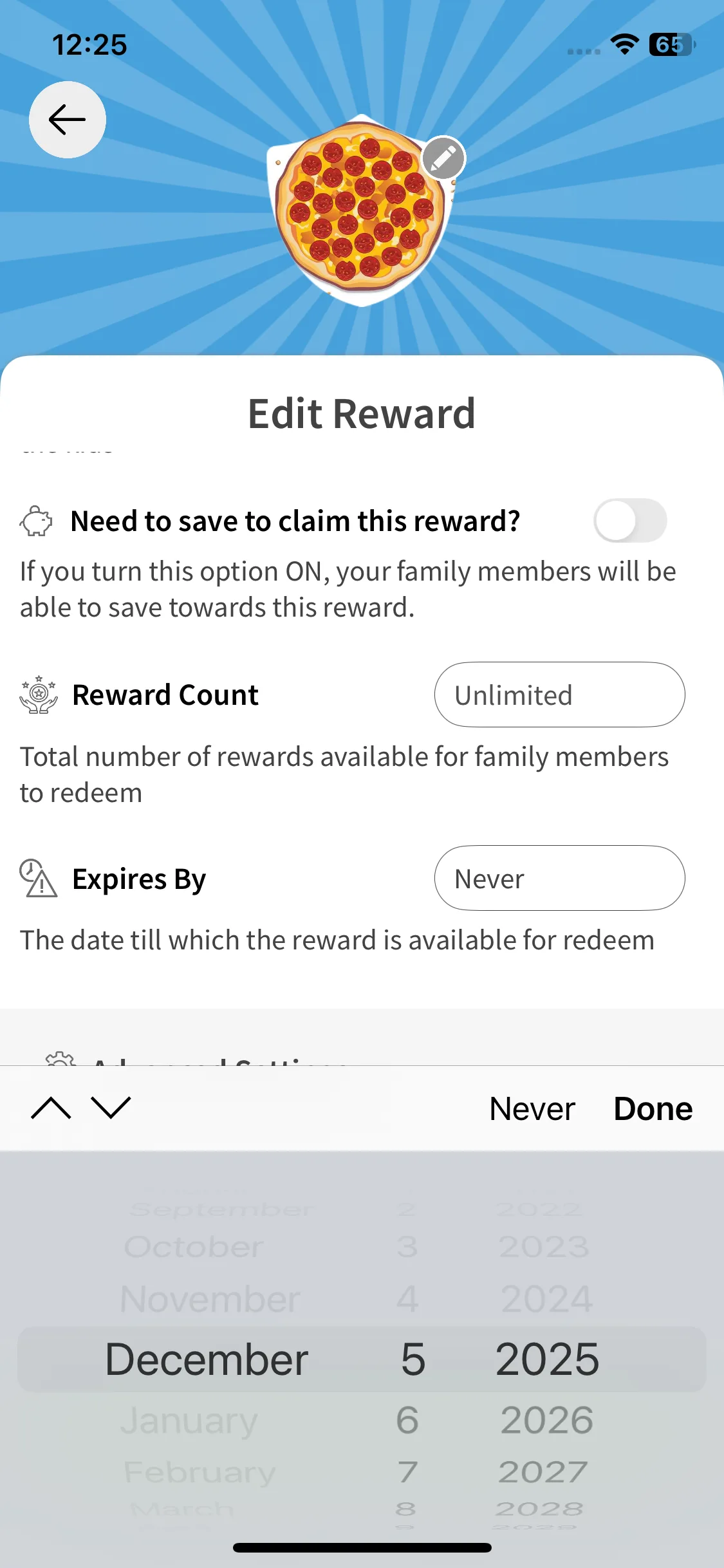Select January in the month wheel
This screenshot has width=724, height=1568.
click(x=189, y=1420)
